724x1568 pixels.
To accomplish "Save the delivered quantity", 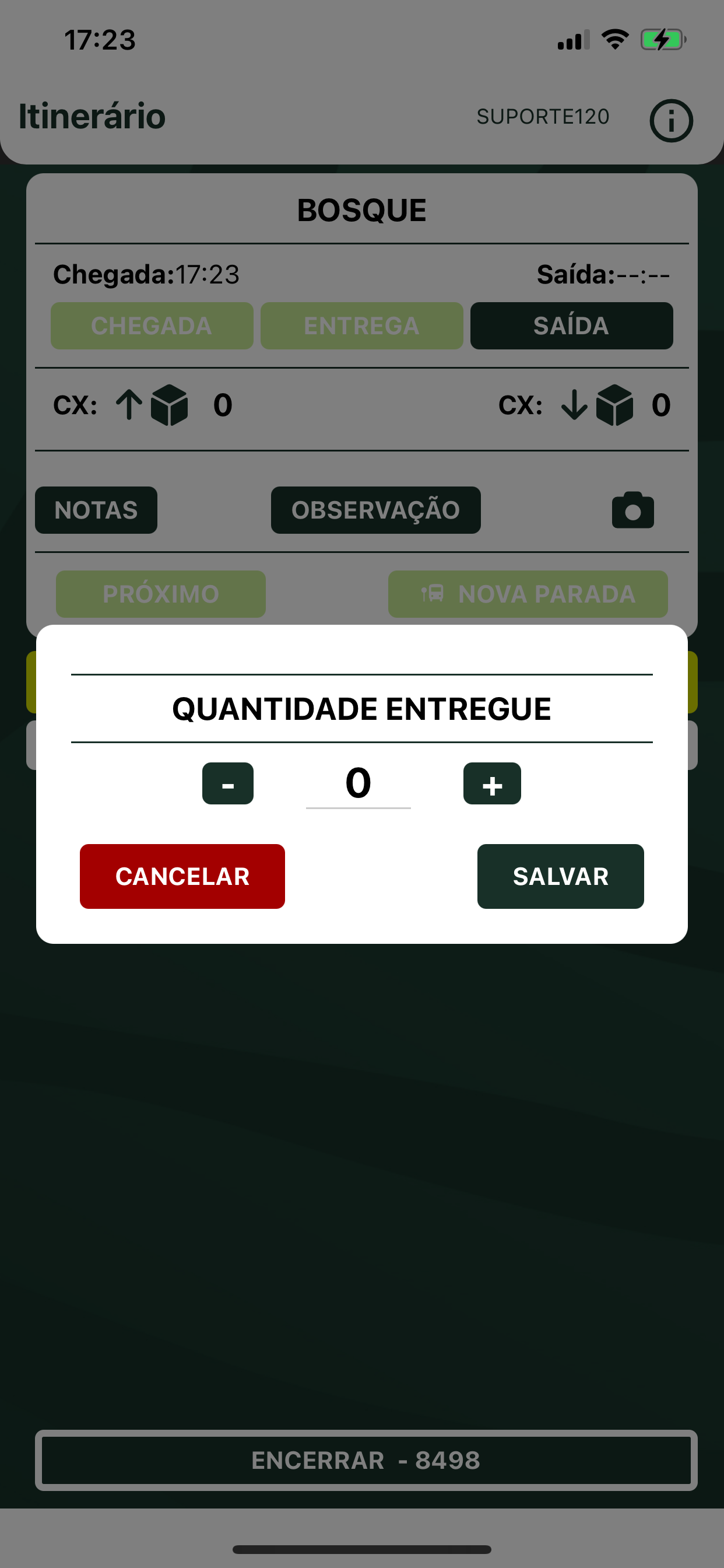I will 560,876.
